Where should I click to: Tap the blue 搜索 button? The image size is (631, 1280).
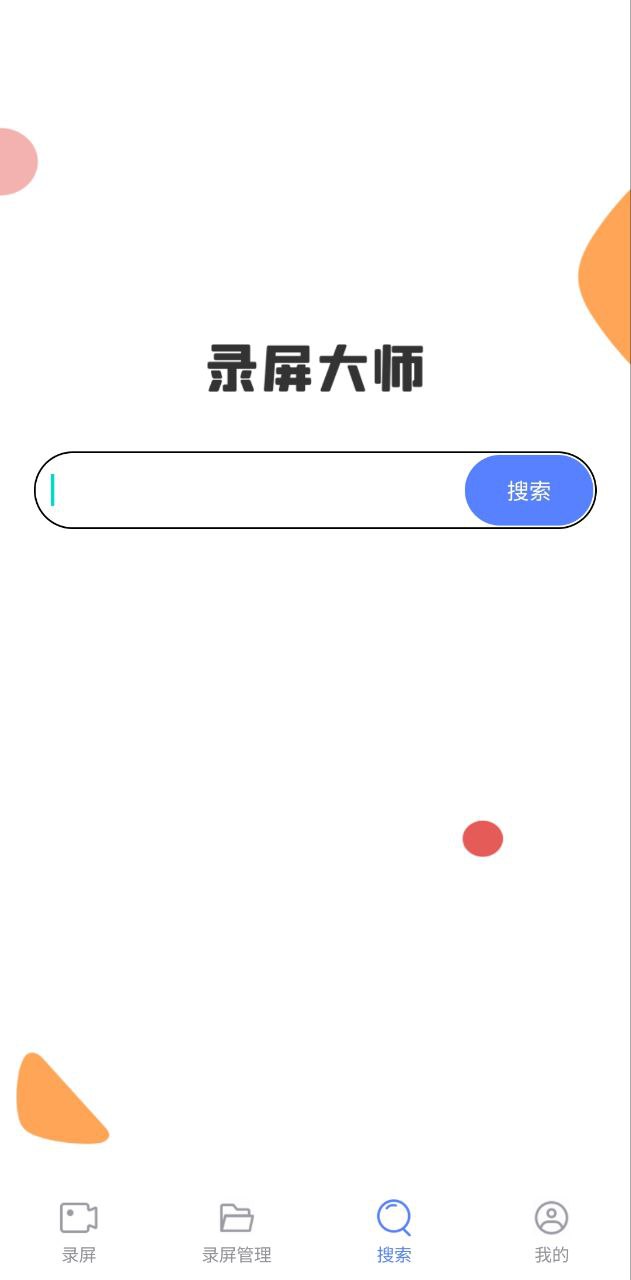point(528,490)
